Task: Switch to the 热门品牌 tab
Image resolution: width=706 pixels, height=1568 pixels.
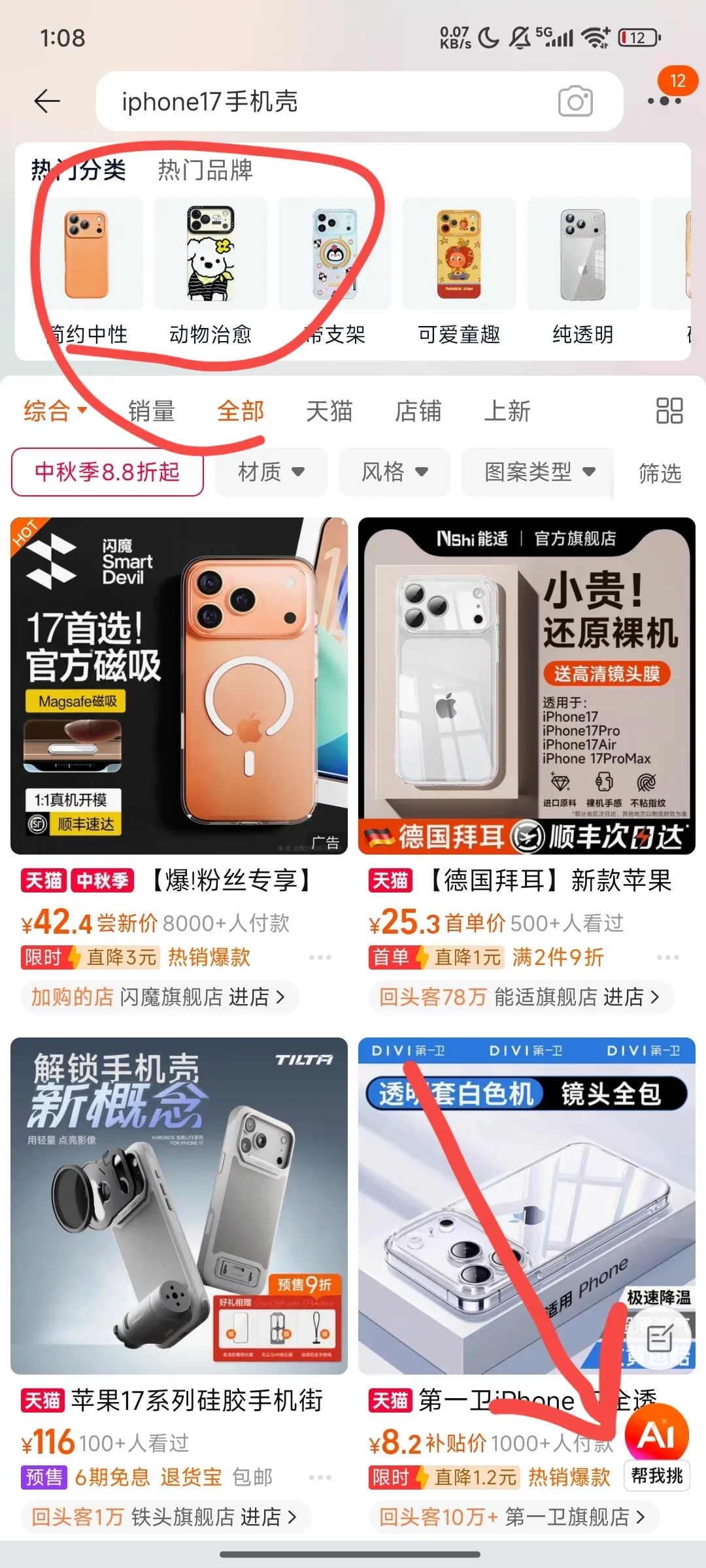Action: [205, 170]
